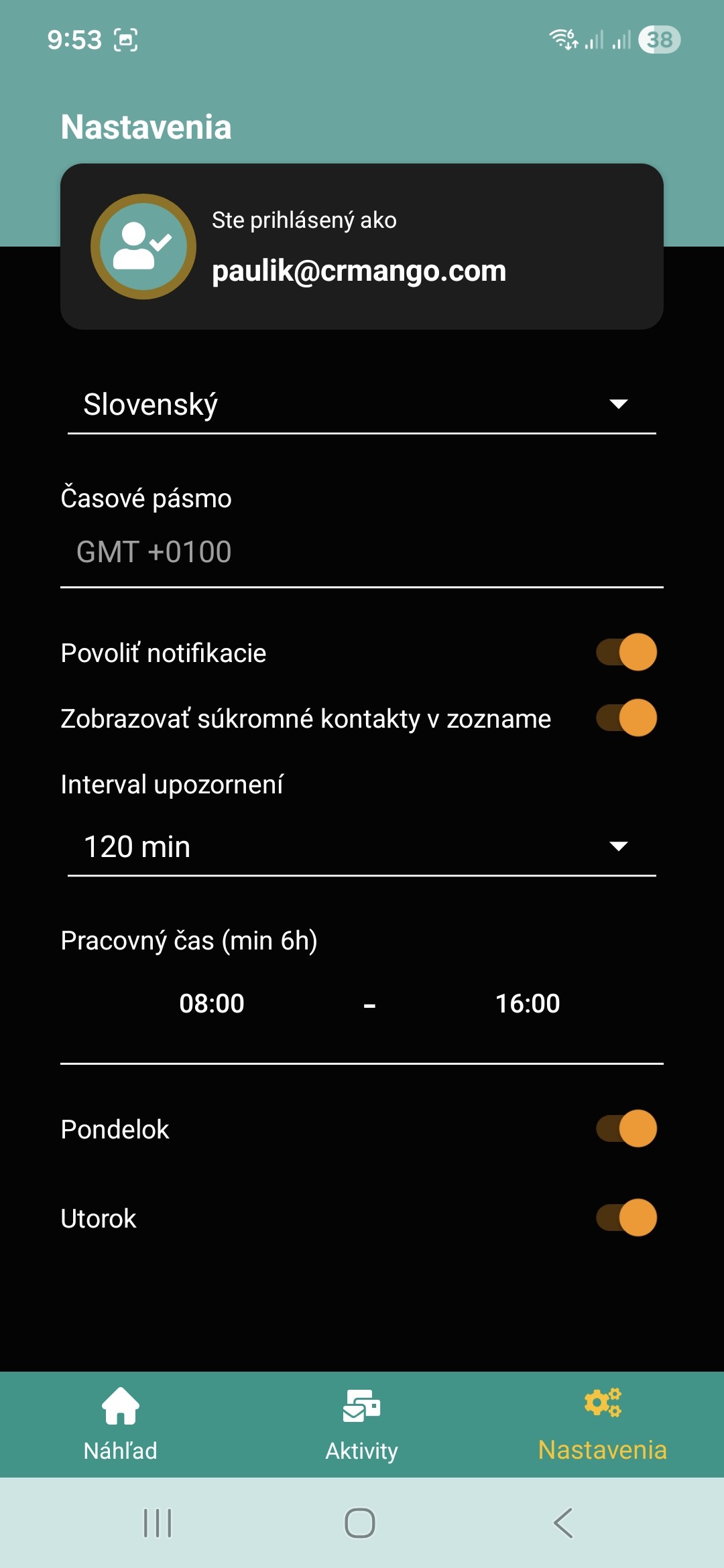Open the Slovenský language dropdown
The image size is (724, 1568).
click(x=361, y=405)
